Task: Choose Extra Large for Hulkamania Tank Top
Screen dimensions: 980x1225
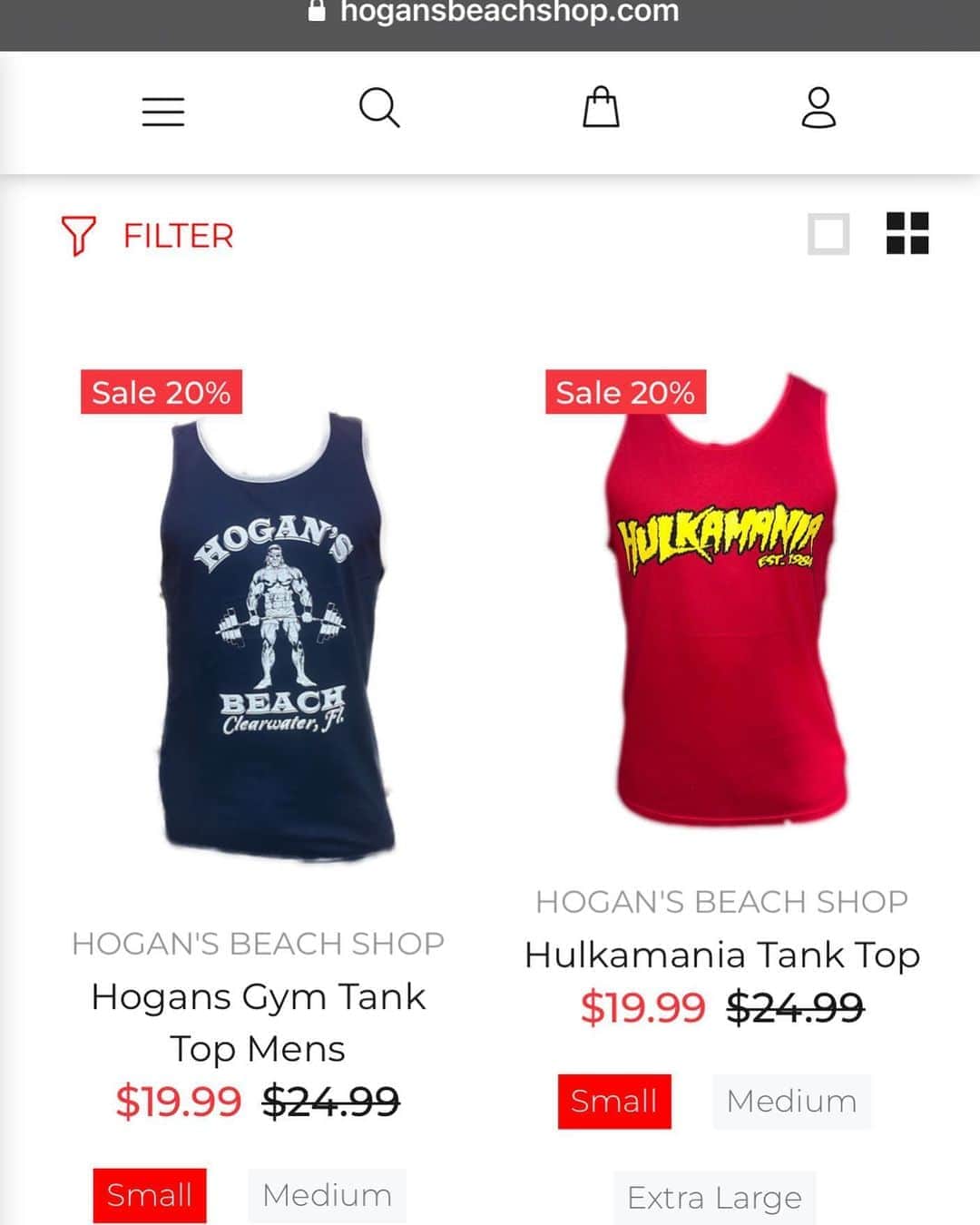Action: [x=714, y=1198]
